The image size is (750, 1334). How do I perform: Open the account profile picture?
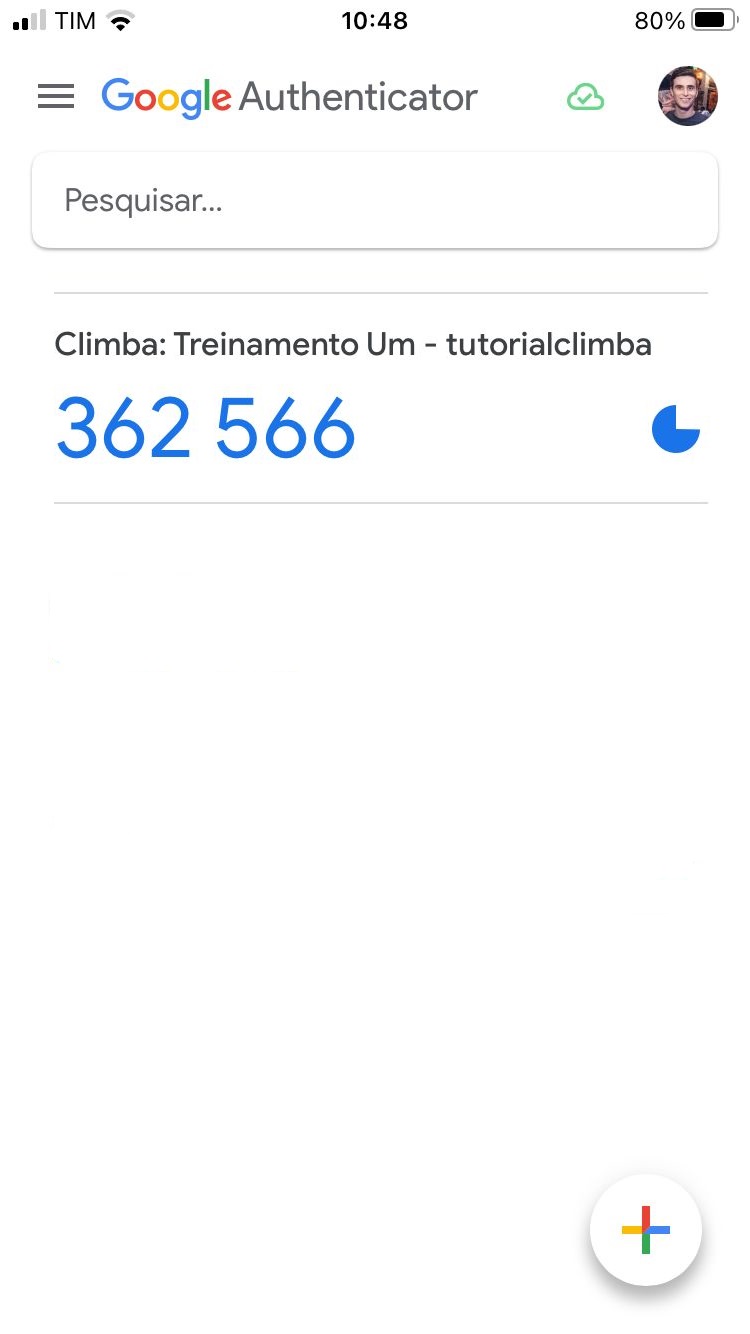(688, 96)
